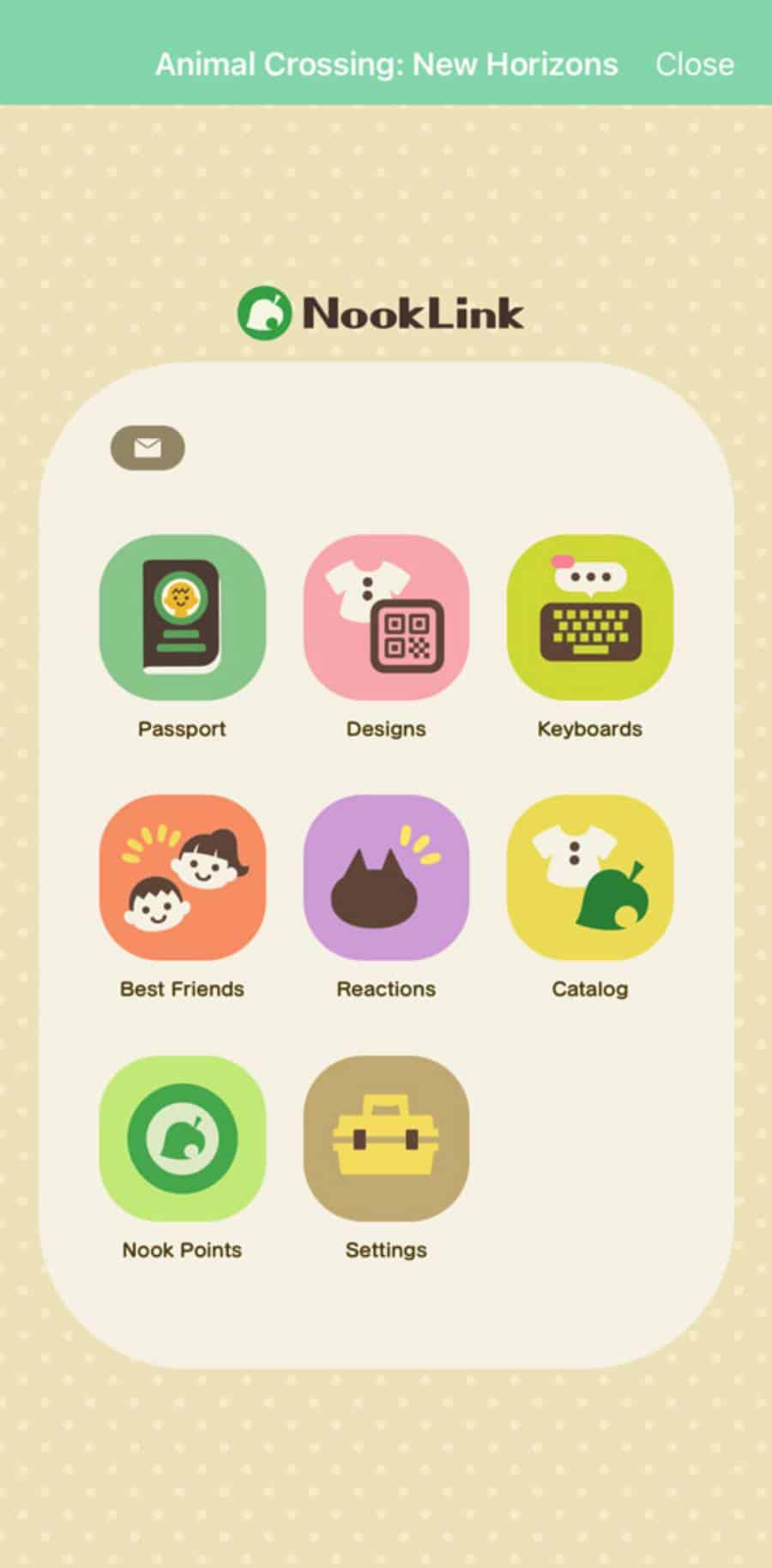Browse the Catalog
This screenshot has width=772, height=1568.
coord(590,877)
